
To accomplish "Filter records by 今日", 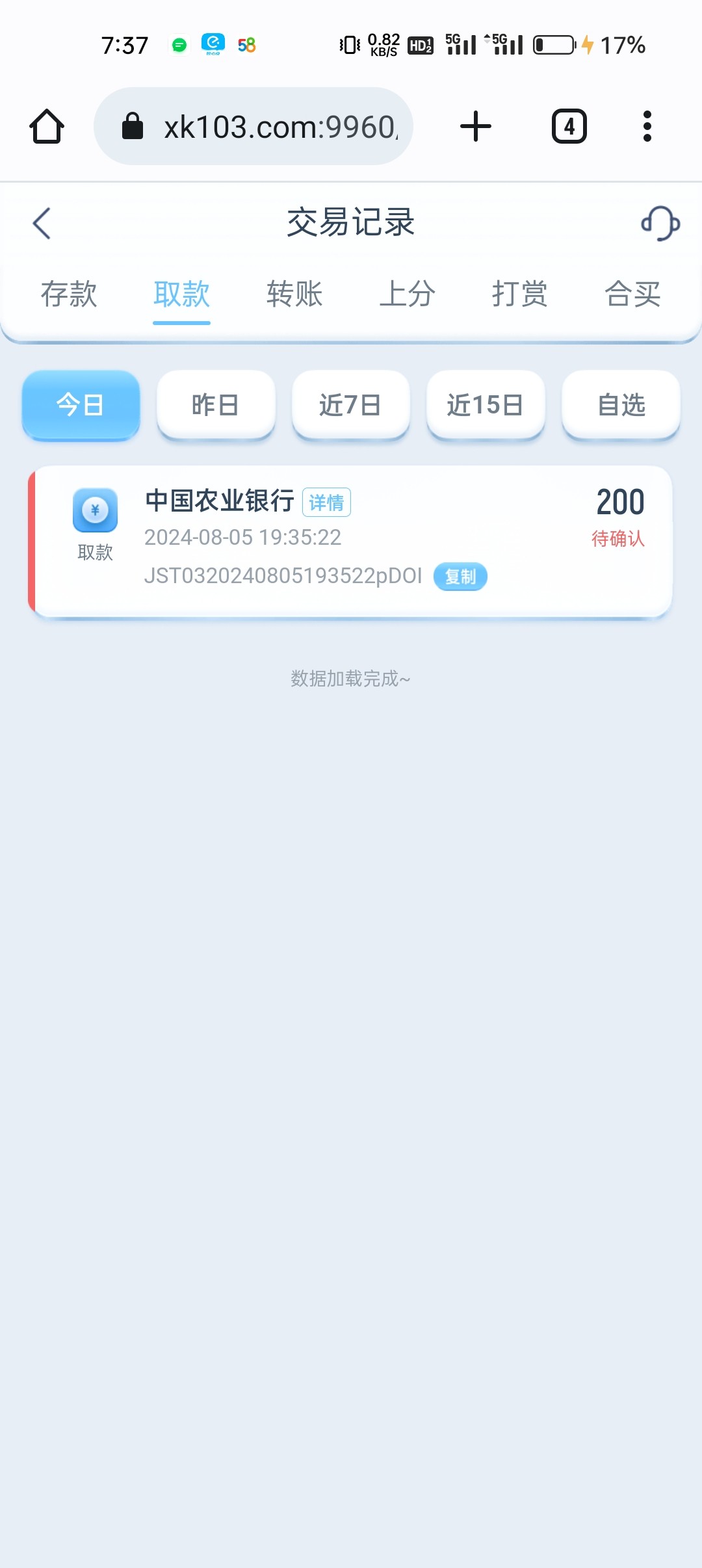I will click(x=81, y=405).
